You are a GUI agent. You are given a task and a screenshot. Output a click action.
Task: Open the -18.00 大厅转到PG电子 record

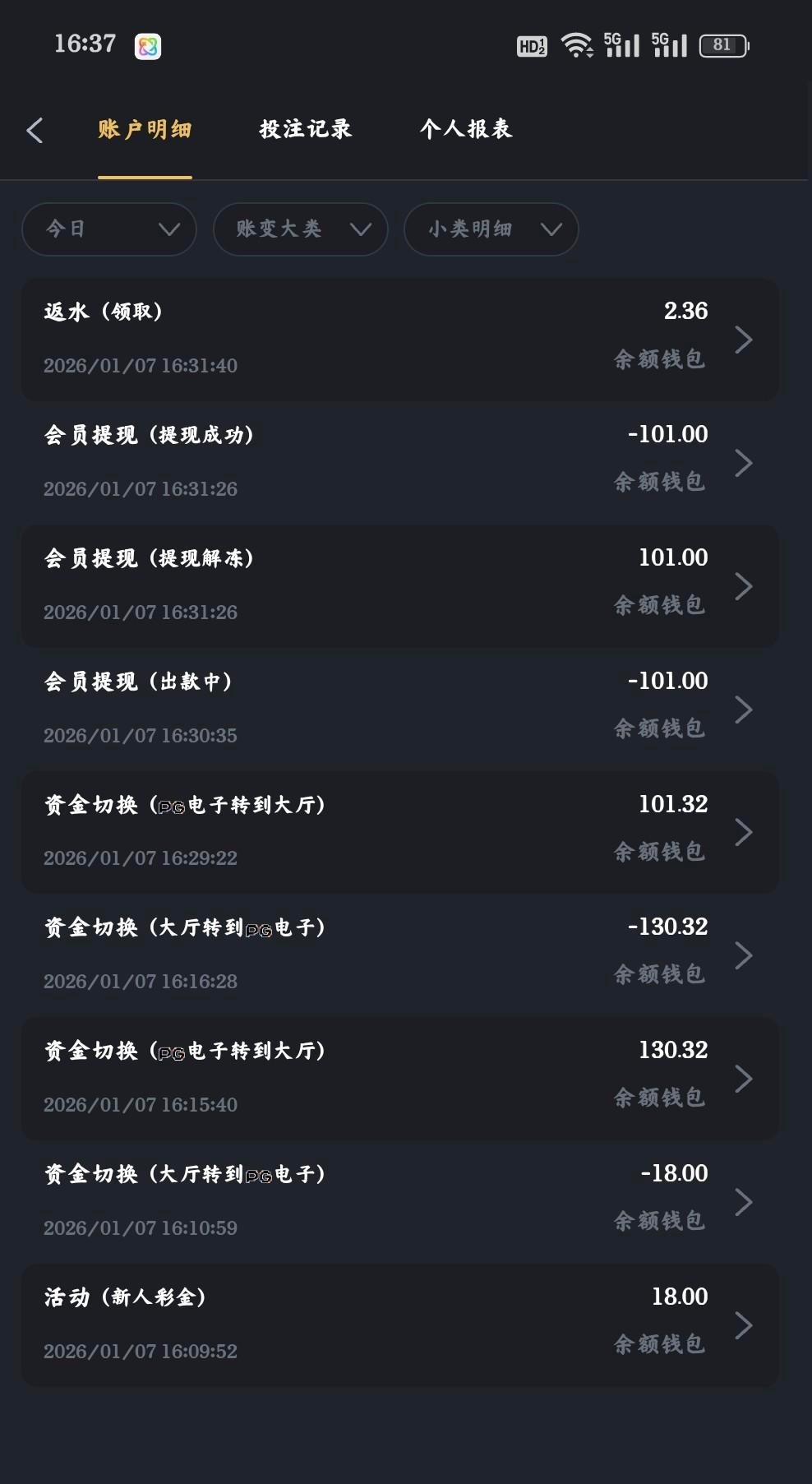coord(399,1201)
